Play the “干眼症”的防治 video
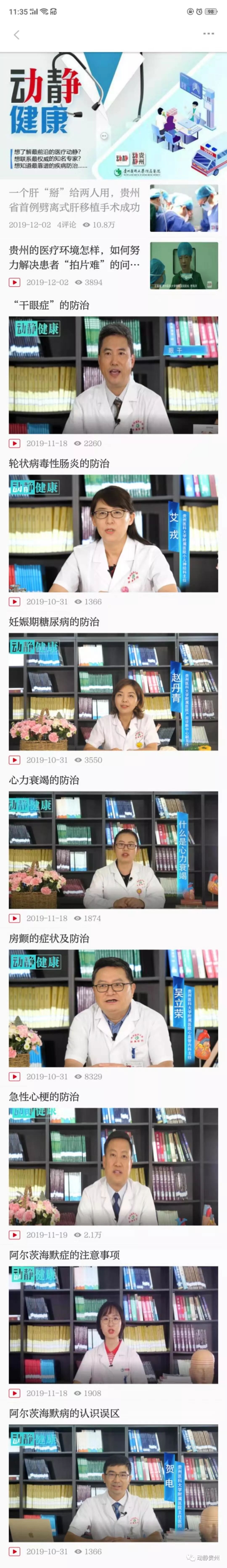 click(x=113, y=375)
